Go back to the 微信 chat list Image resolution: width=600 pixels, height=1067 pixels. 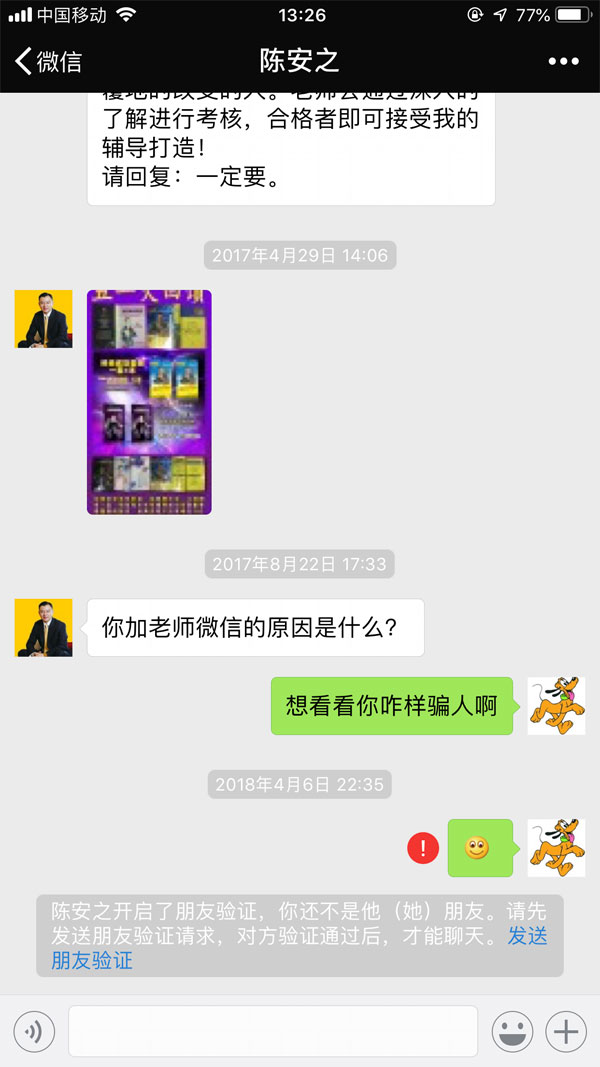point(48,61)
